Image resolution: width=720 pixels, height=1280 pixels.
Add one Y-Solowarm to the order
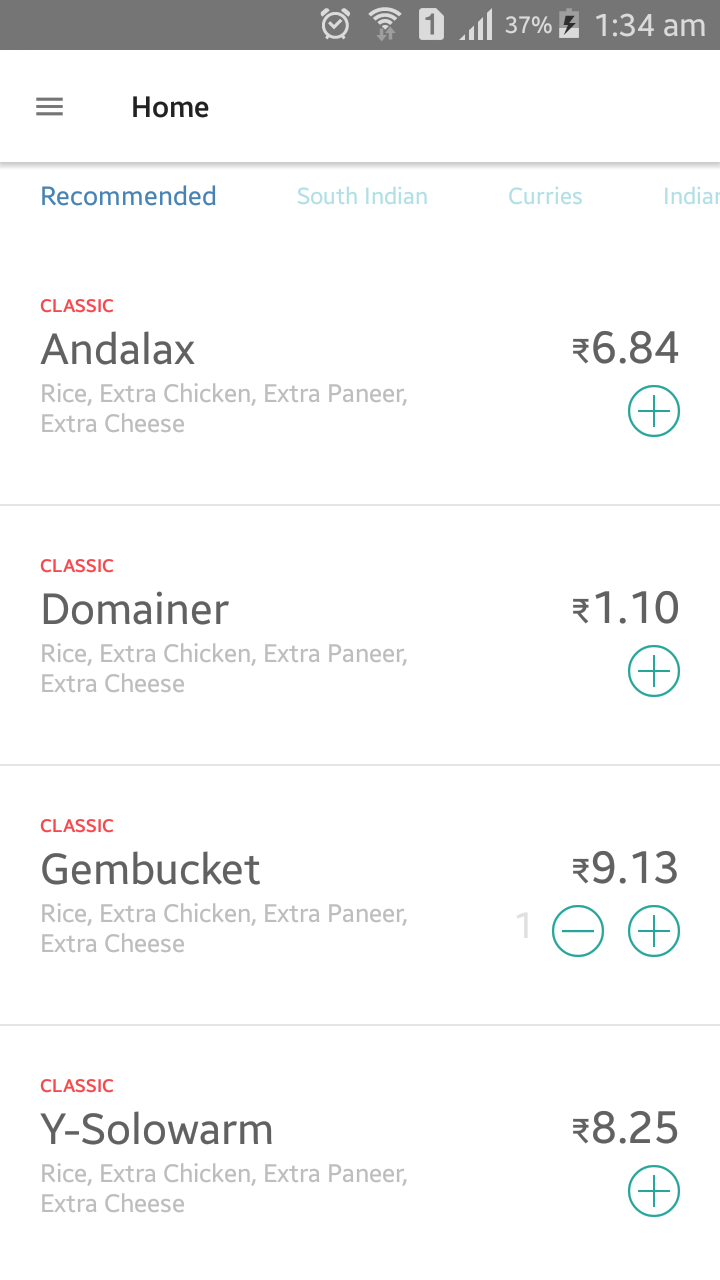click(654, 1191)
